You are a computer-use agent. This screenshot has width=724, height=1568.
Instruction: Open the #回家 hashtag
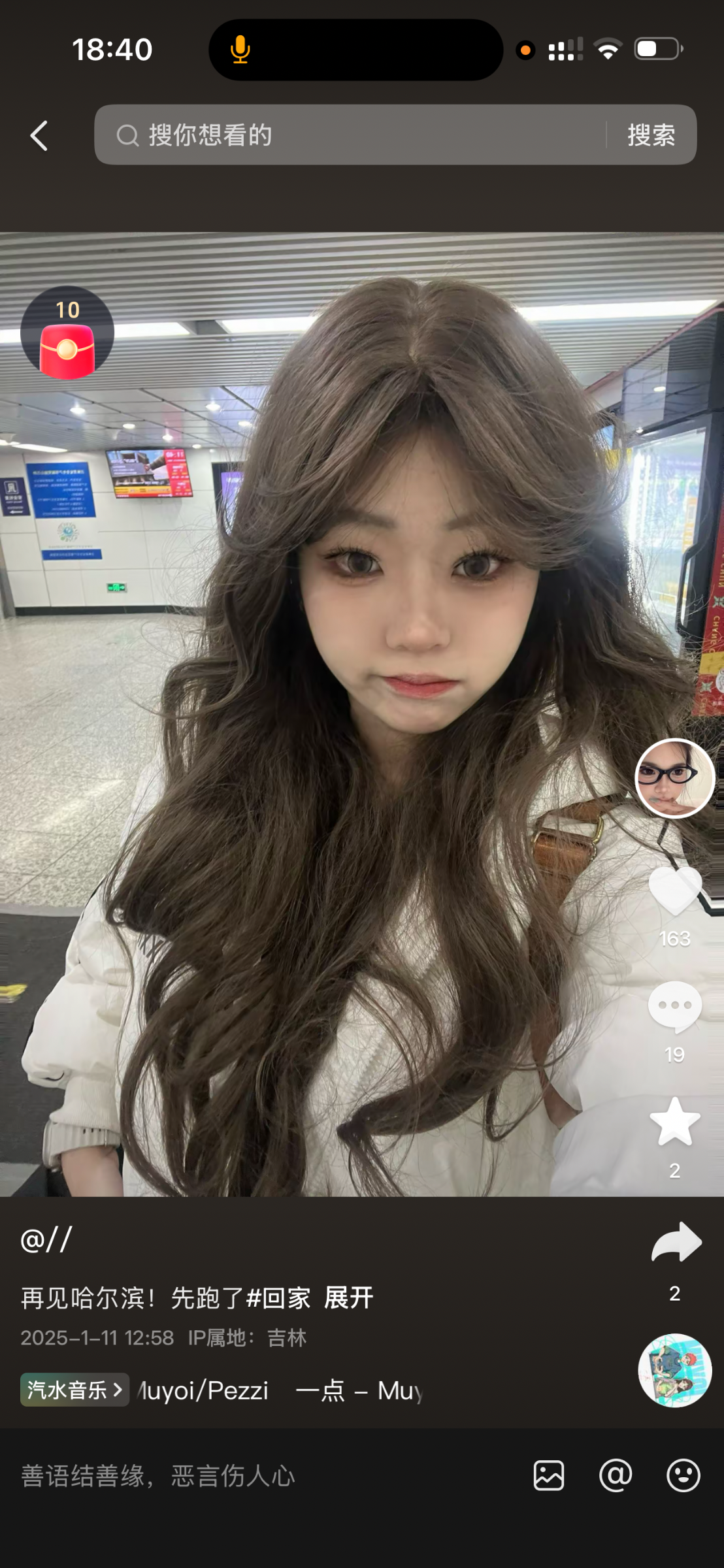click(278, 1298)
